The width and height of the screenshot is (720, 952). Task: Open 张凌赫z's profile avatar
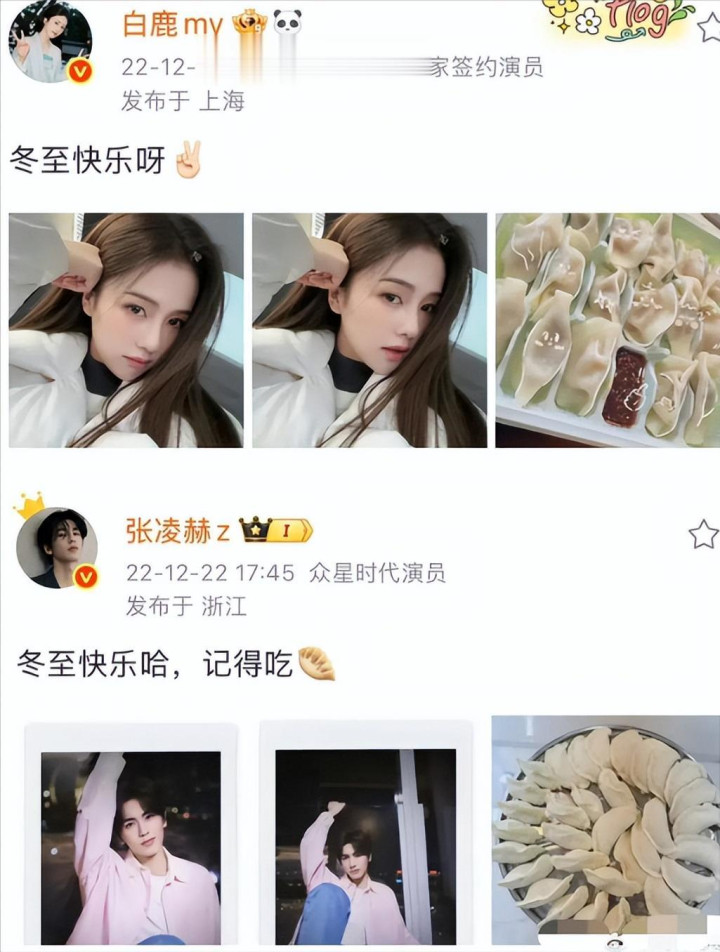(57, 547)
